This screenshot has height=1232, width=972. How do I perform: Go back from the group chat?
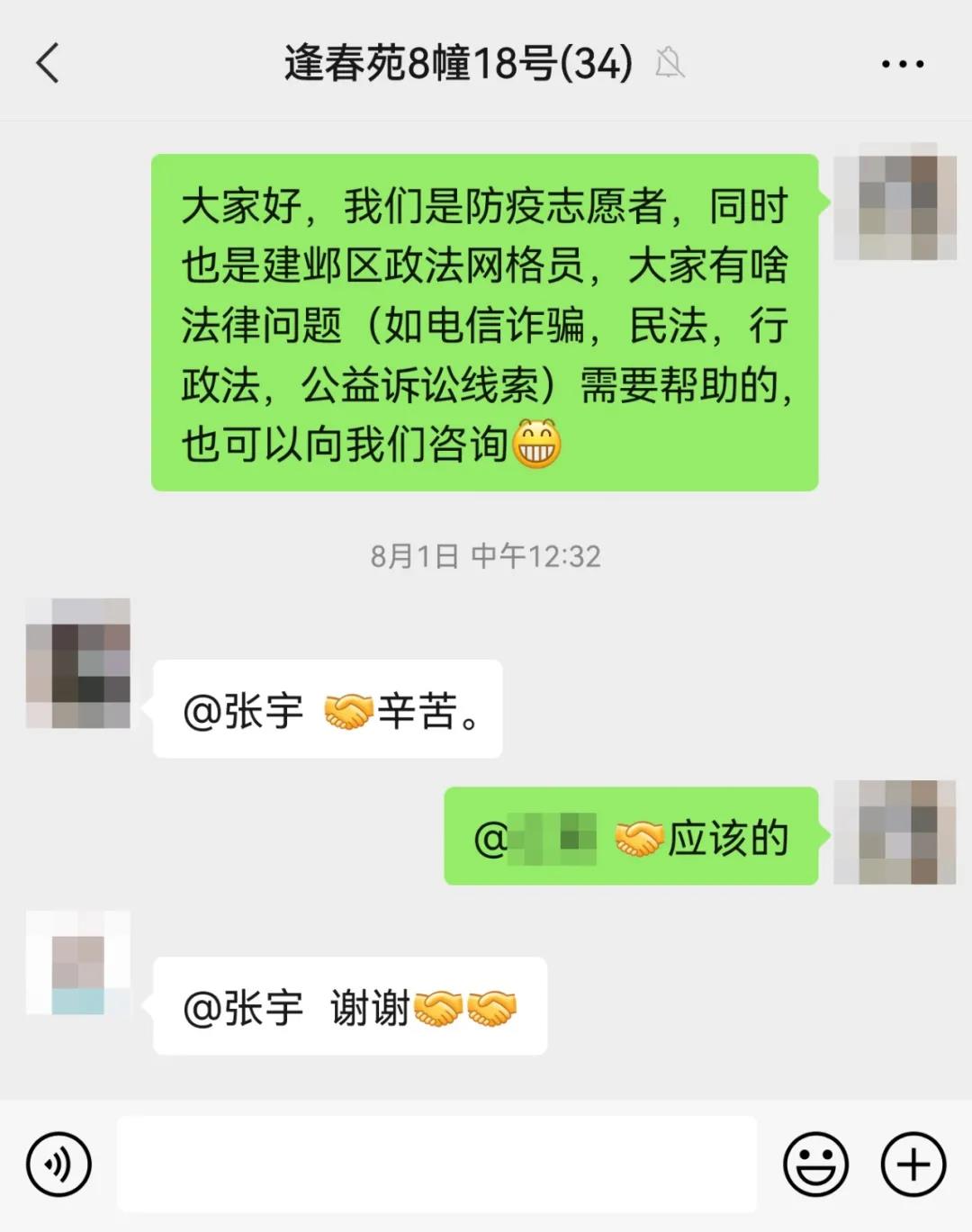(x=48, y=63)
